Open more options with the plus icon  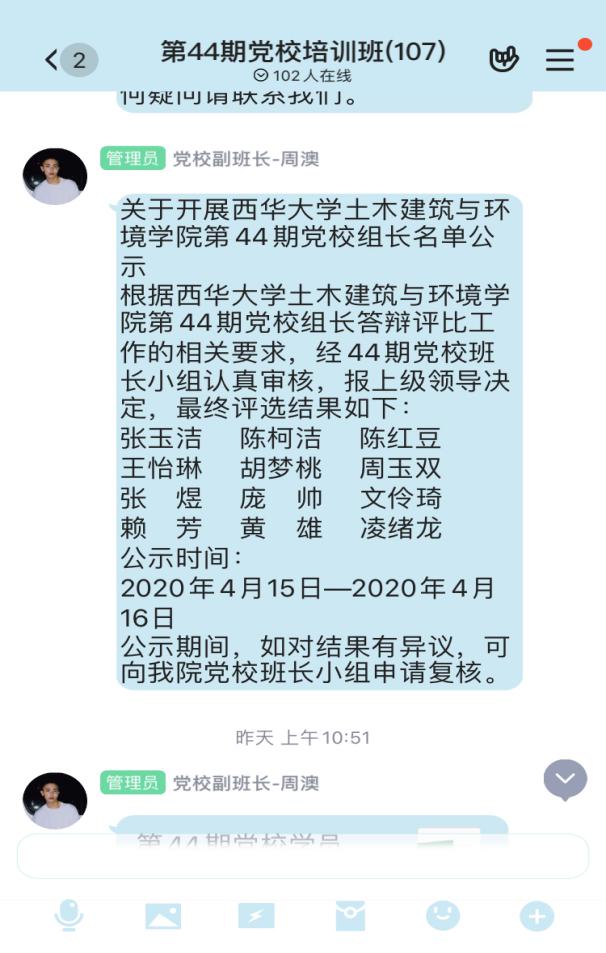coord(536,915)
